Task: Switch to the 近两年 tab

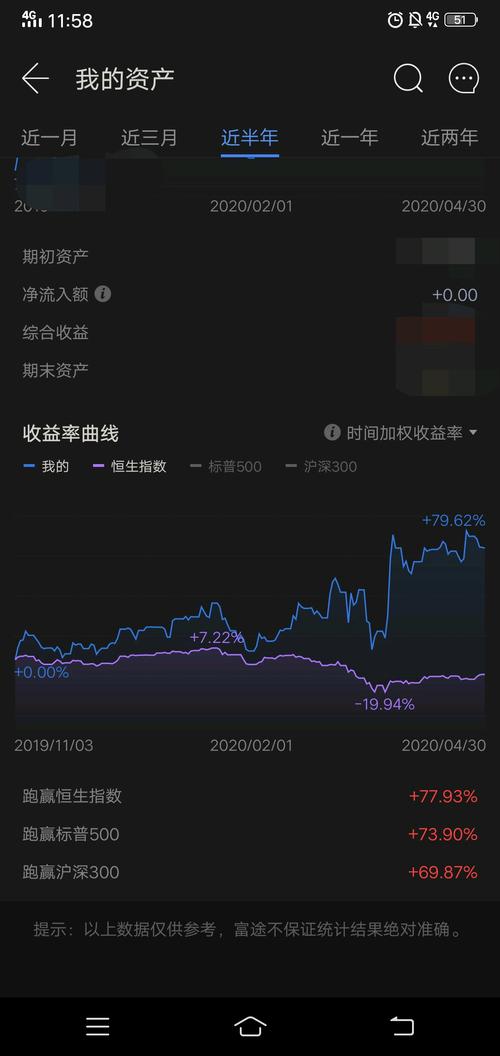Action: click(x=449, y=137)
